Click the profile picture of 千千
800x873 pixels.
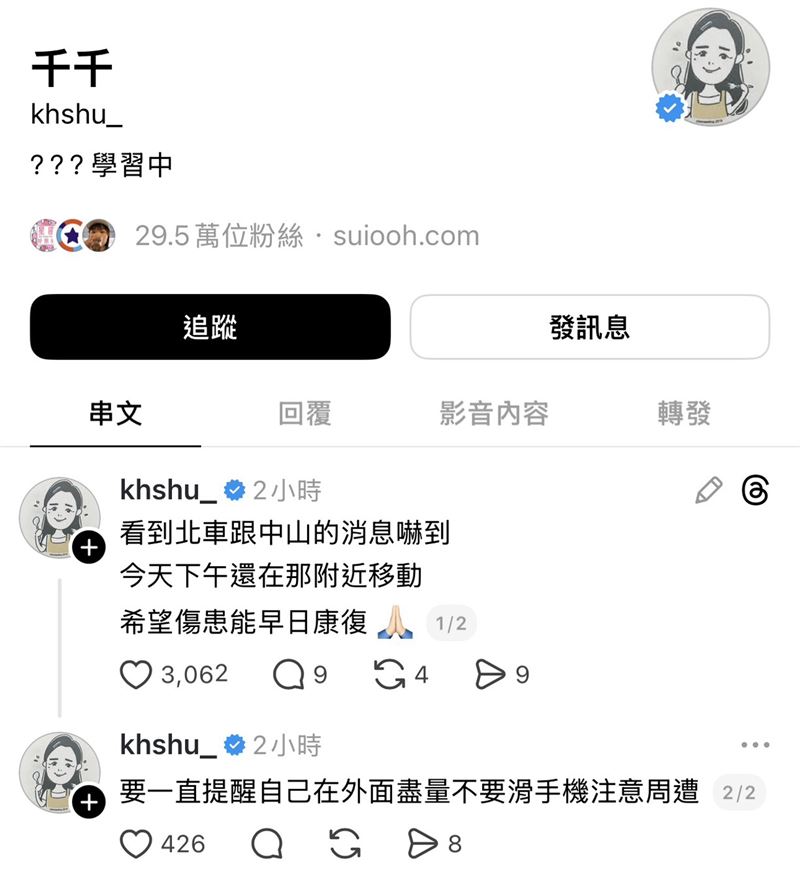click(x=711, y=67)
